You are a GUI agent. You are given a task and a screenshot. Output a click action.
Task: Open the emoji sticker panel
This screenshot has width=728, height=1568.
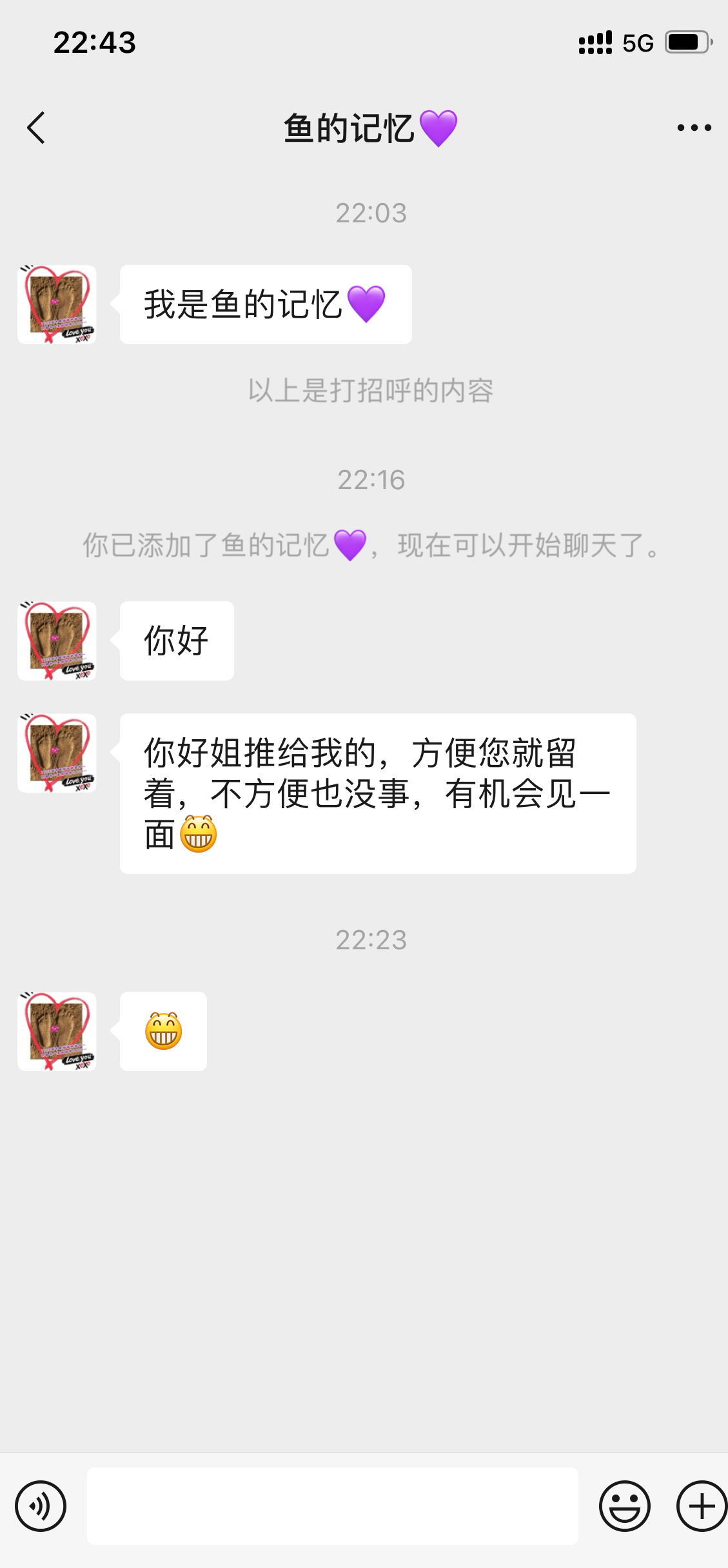624,1505
